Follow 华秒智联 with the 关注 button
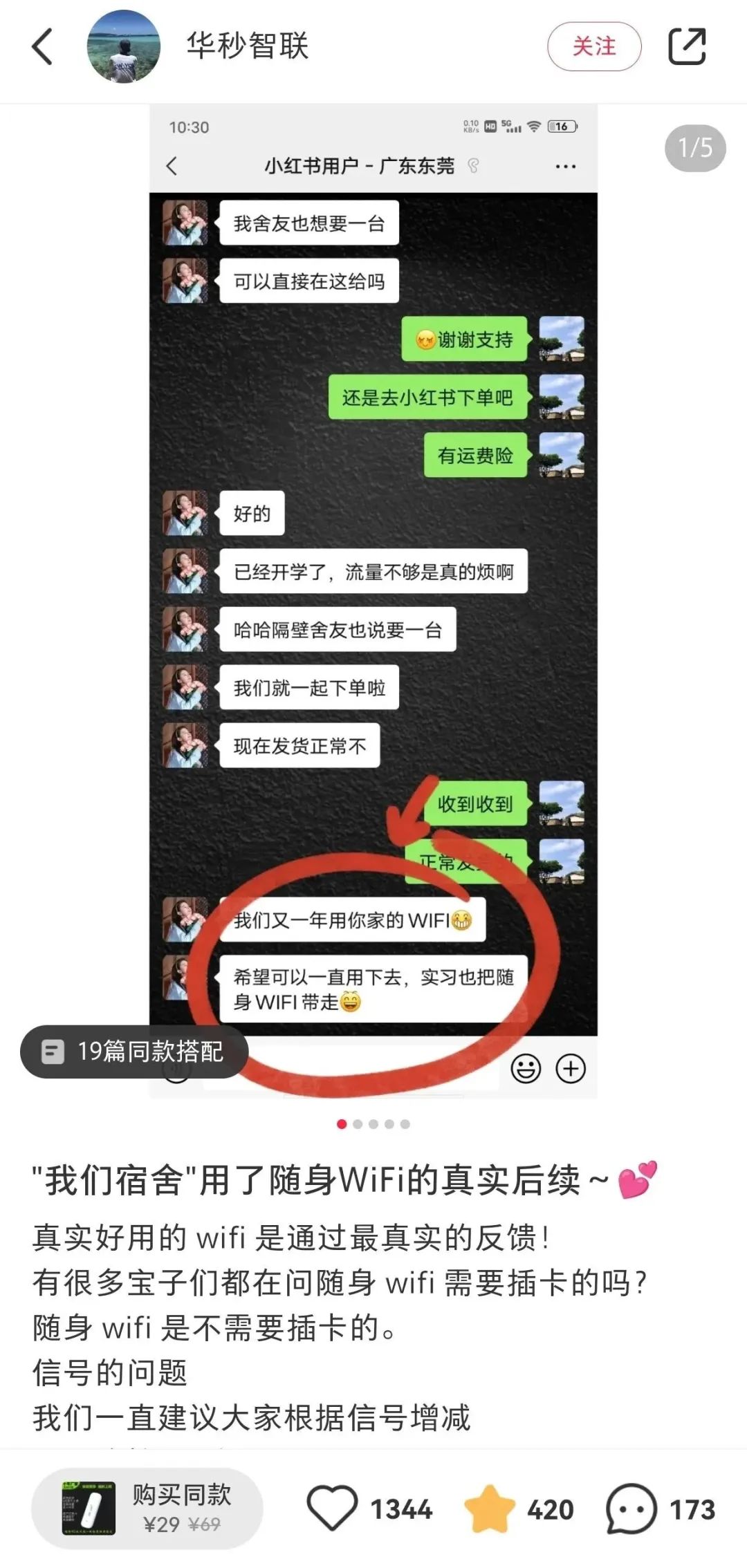 pos(593,47)
